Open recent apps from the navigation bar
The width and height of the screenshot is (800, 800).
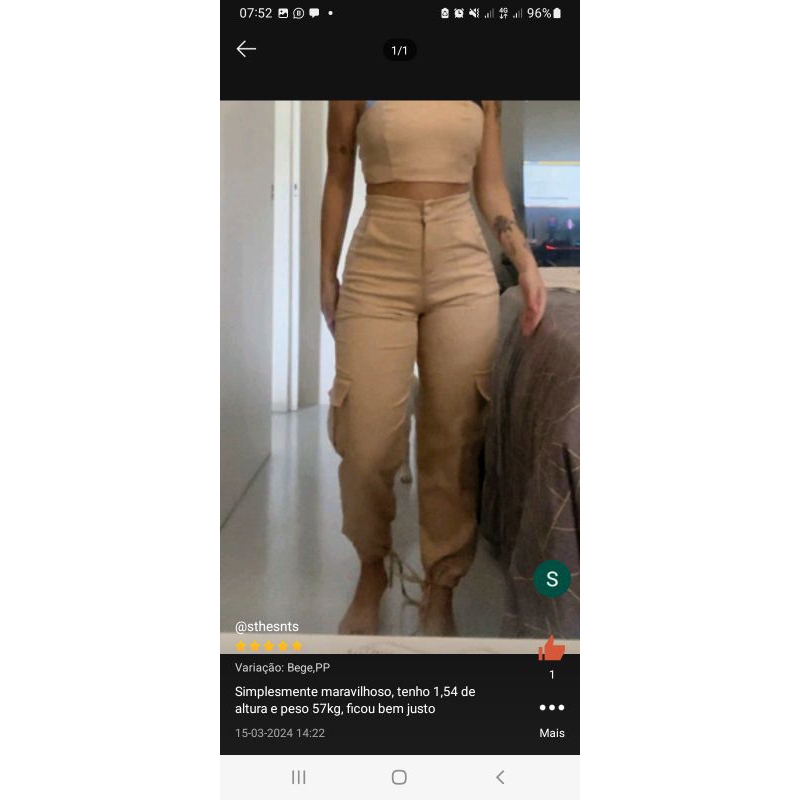(x=298, y=777)
